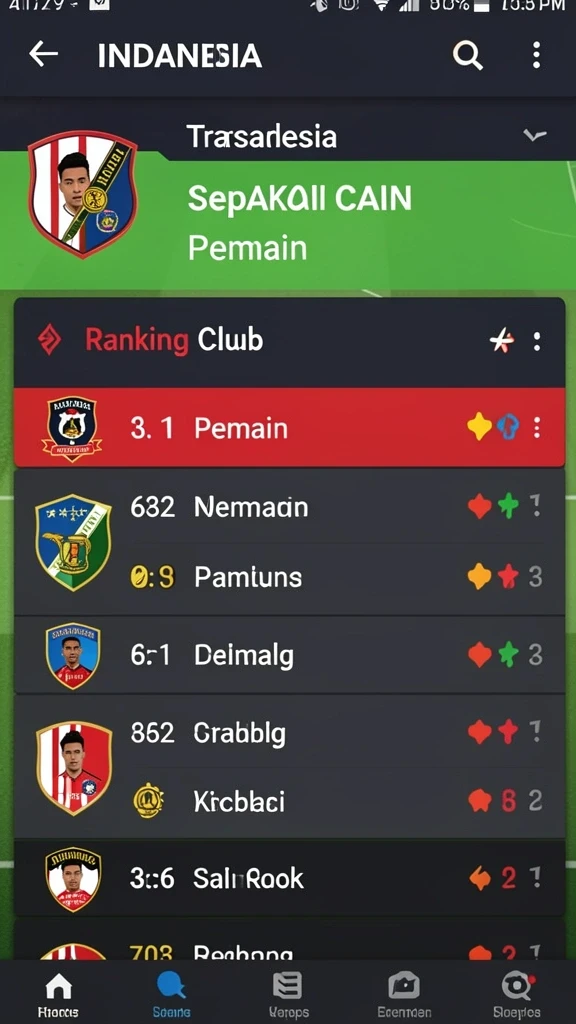Switch to the second bottom tab with magnifier
The image size is (576, 1024).
tap(172, 995)
